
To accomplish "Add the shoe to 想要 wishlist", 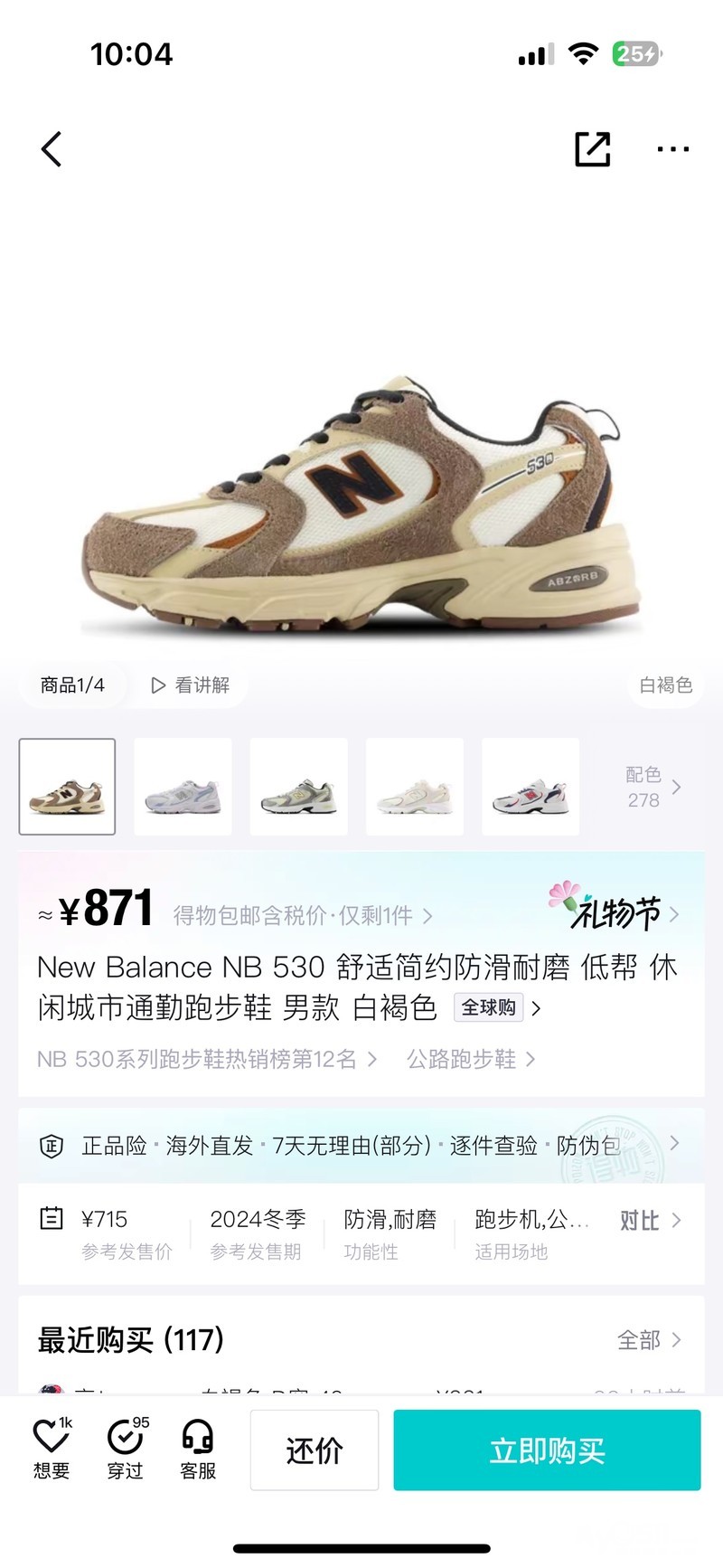I will 52,1449.
